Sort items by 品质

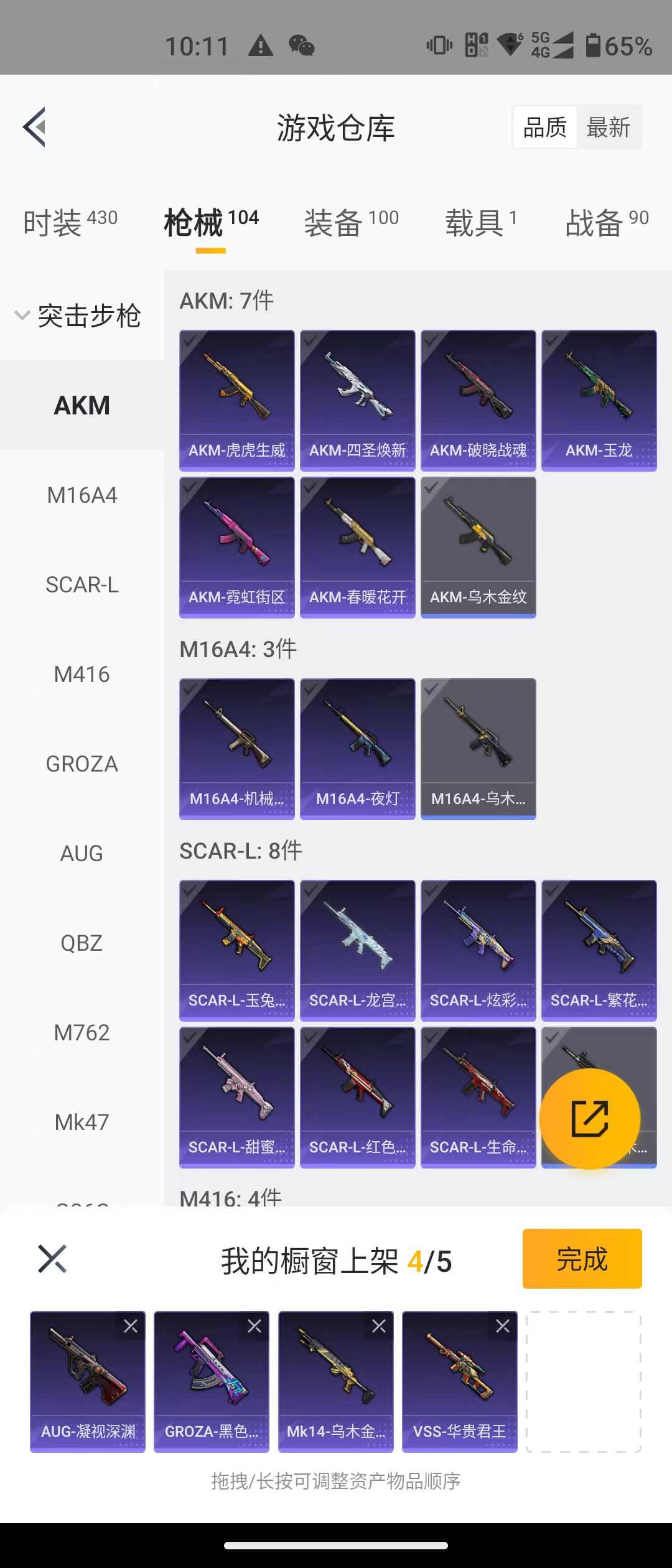[544, 128]
